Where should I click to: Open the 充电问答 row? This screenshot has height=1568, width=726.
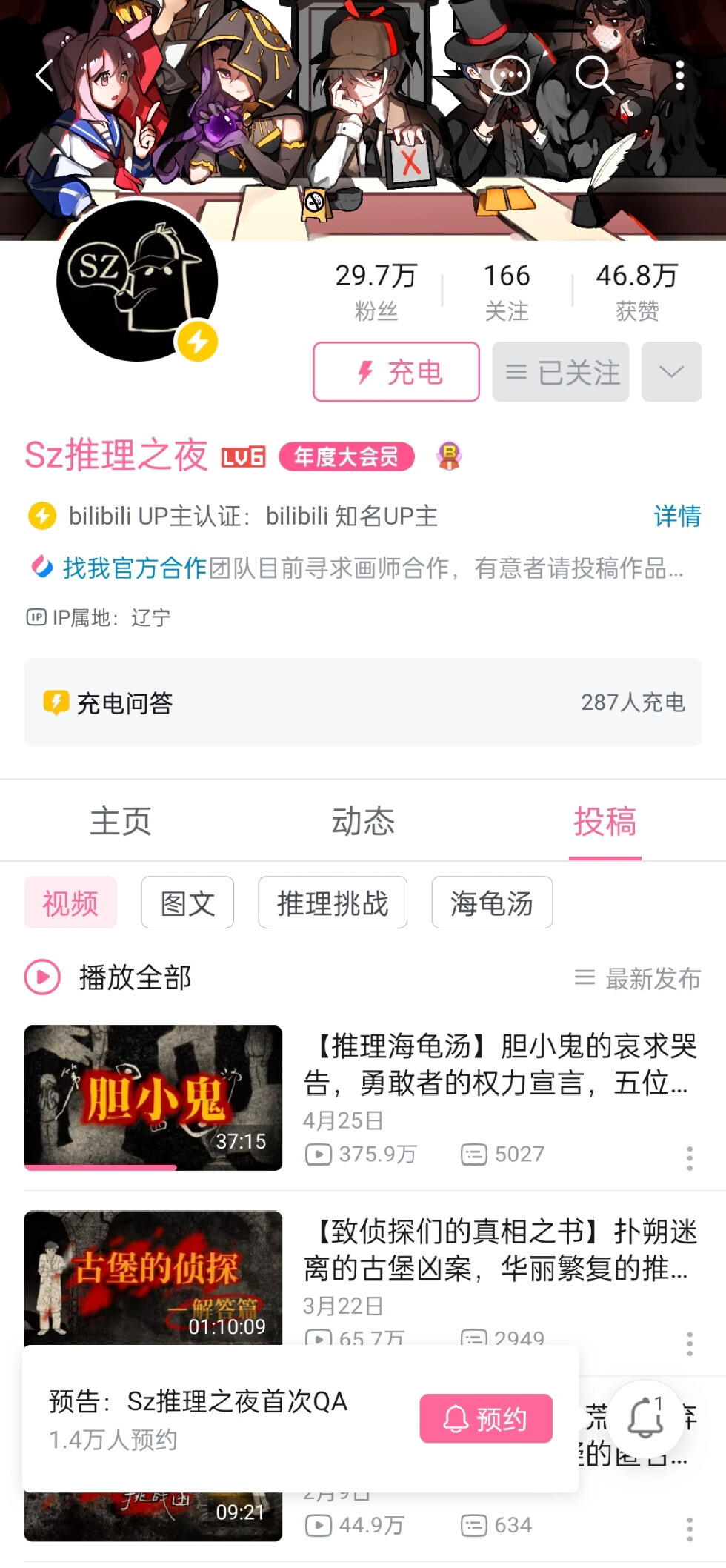(363, 702)
